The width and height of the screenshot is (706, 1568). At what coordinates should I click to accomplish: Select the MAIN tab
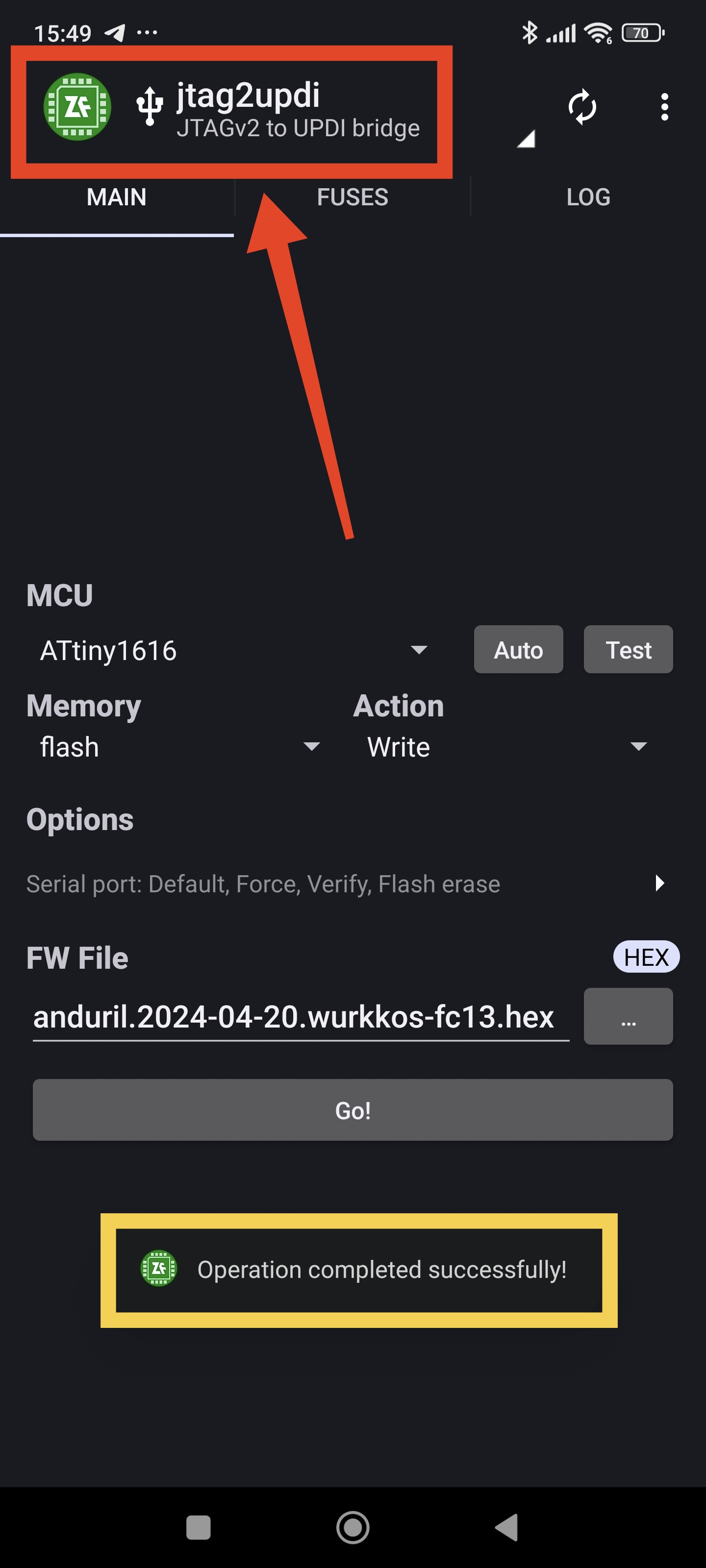point(116,197)
